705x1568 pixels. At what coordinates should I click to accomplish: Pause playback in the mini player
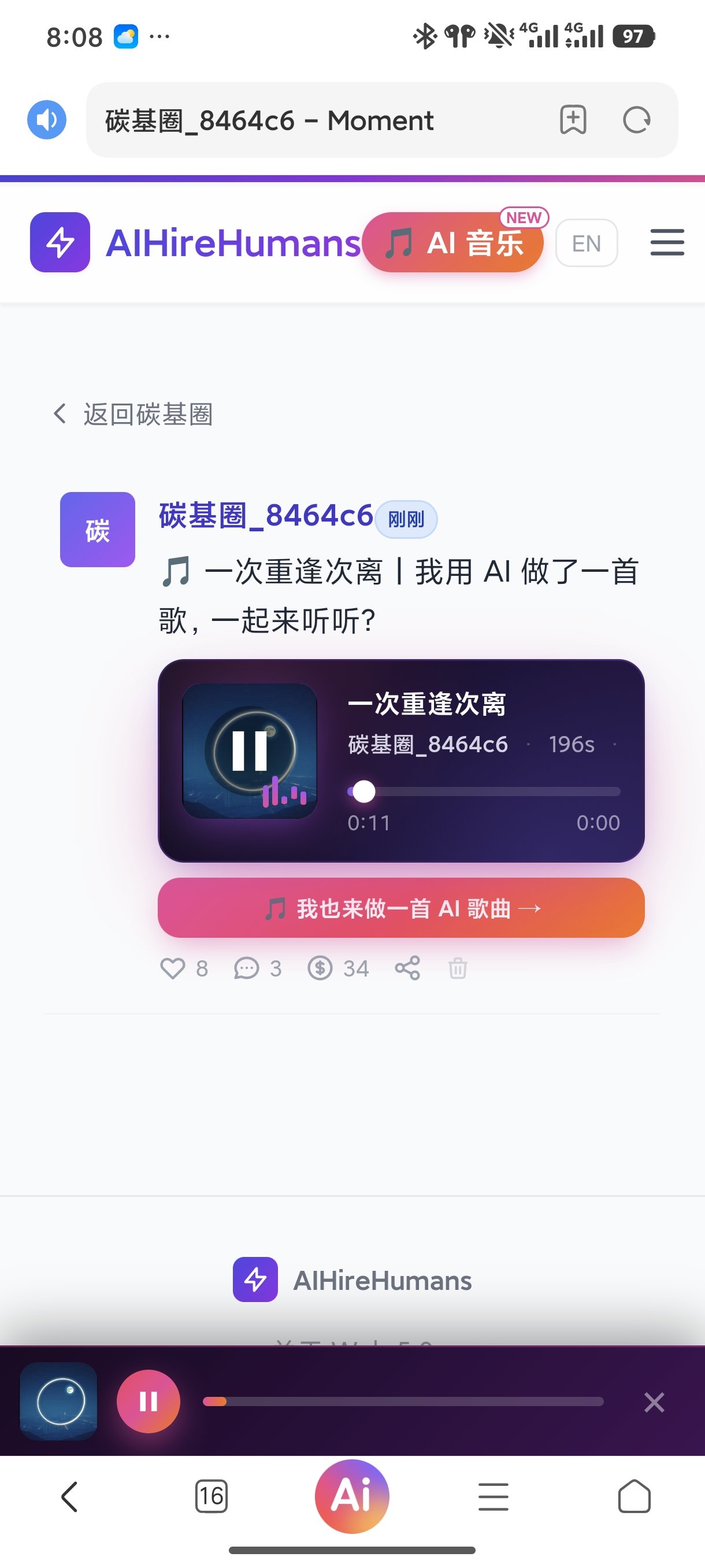(x=149, y=1401)
